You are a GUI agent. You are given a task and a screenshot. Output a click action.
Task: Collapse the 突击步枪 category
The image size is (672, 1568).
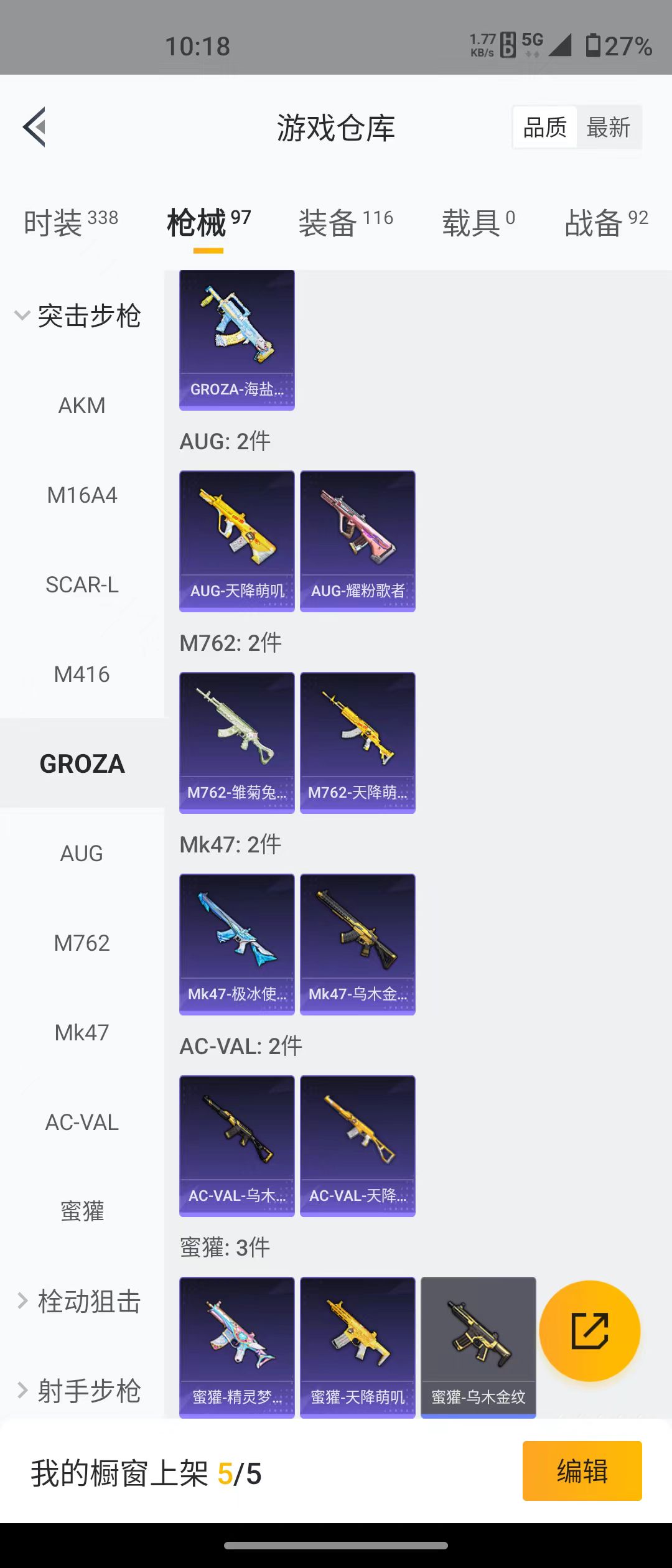(x=79, y=315)
